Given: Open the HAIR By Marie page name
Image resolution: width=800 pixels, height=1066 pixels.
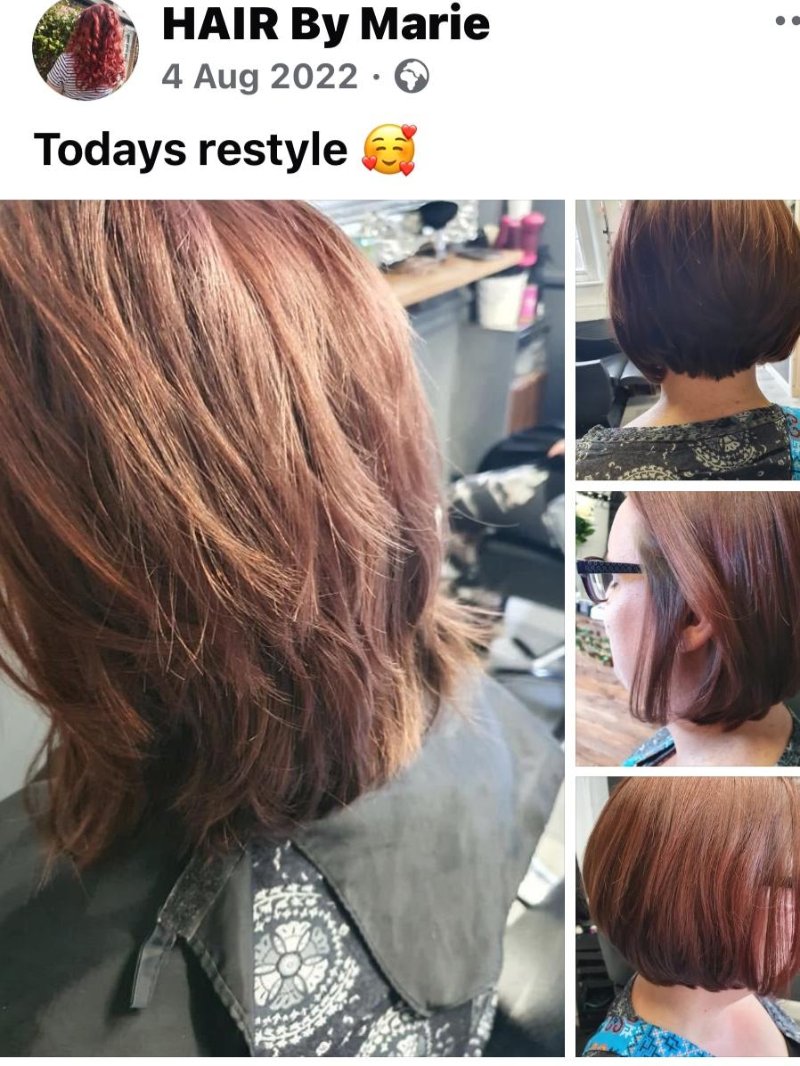Looking at the screenshot, I should pyautogui.click(x=325, y=24).
